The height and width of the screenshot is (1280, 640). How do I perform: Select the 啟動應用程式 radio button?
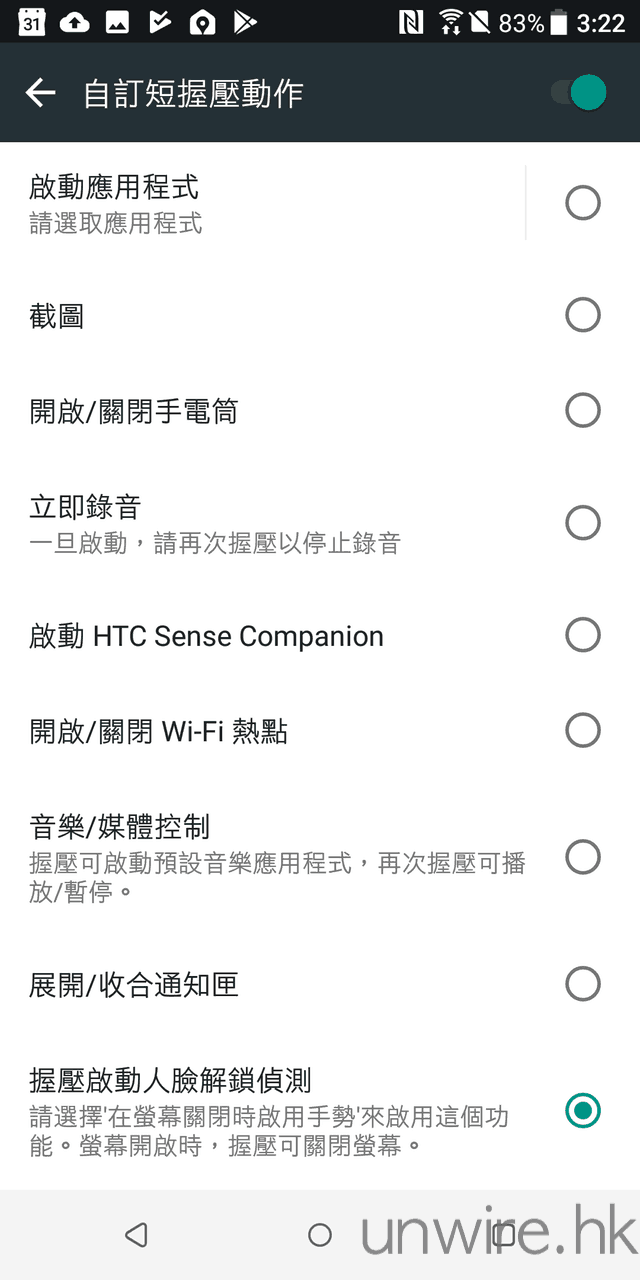[582, 203]
